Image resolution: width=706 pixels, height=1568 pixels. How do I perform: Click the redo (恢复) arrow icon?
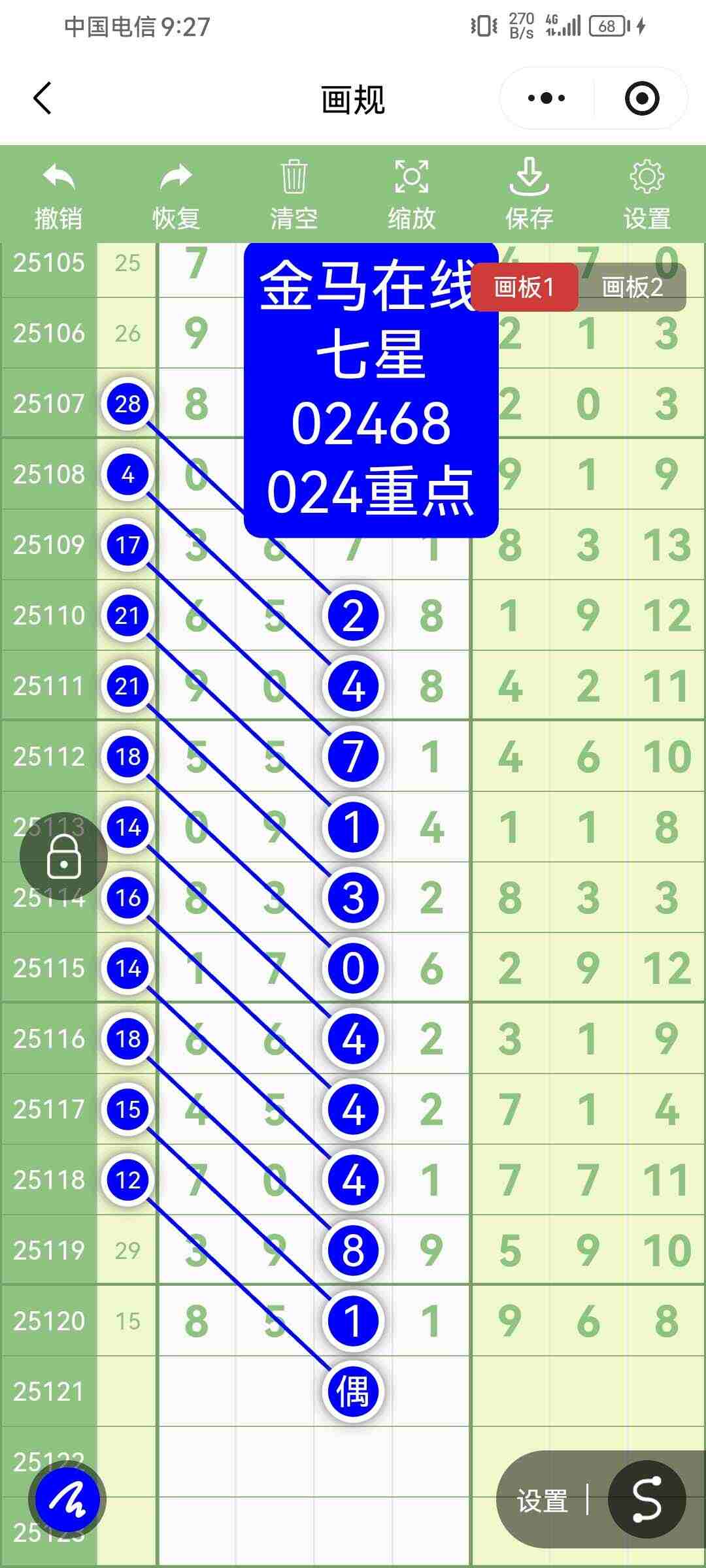pos(175,178)
